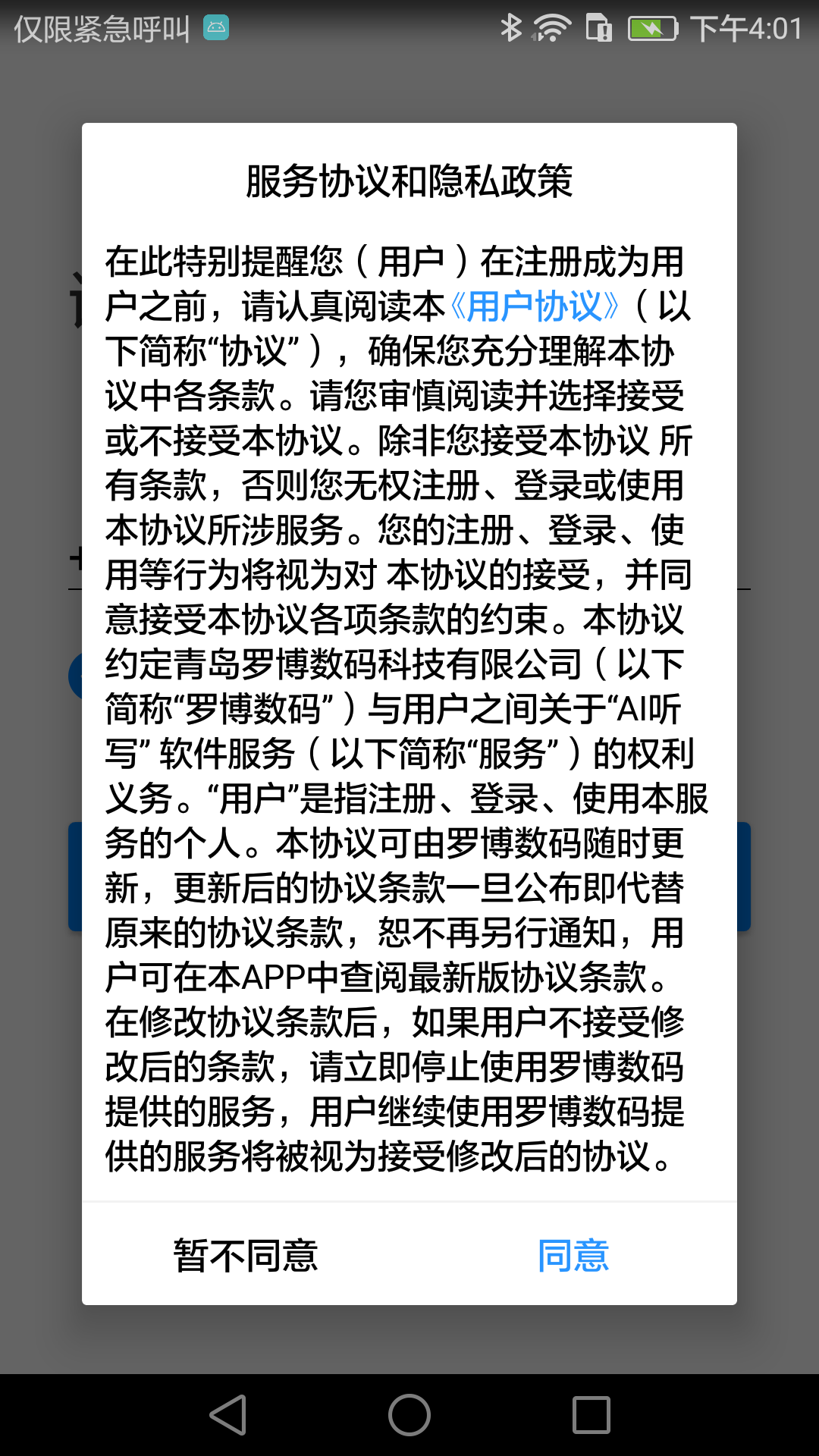Tap 同意 to accept the agreement
Screen dimensions: 819x1456
[x=573, y=1255]
